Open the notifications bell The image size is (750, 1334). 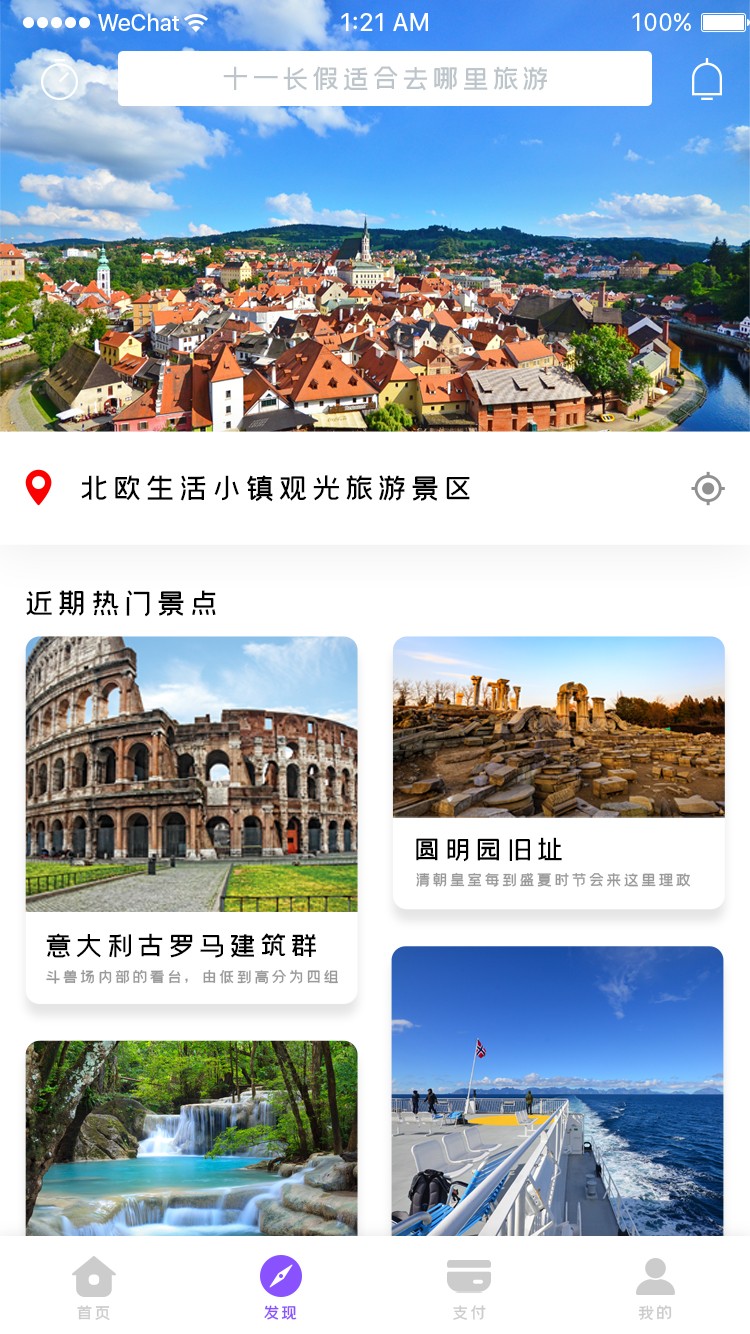(707, 80)
